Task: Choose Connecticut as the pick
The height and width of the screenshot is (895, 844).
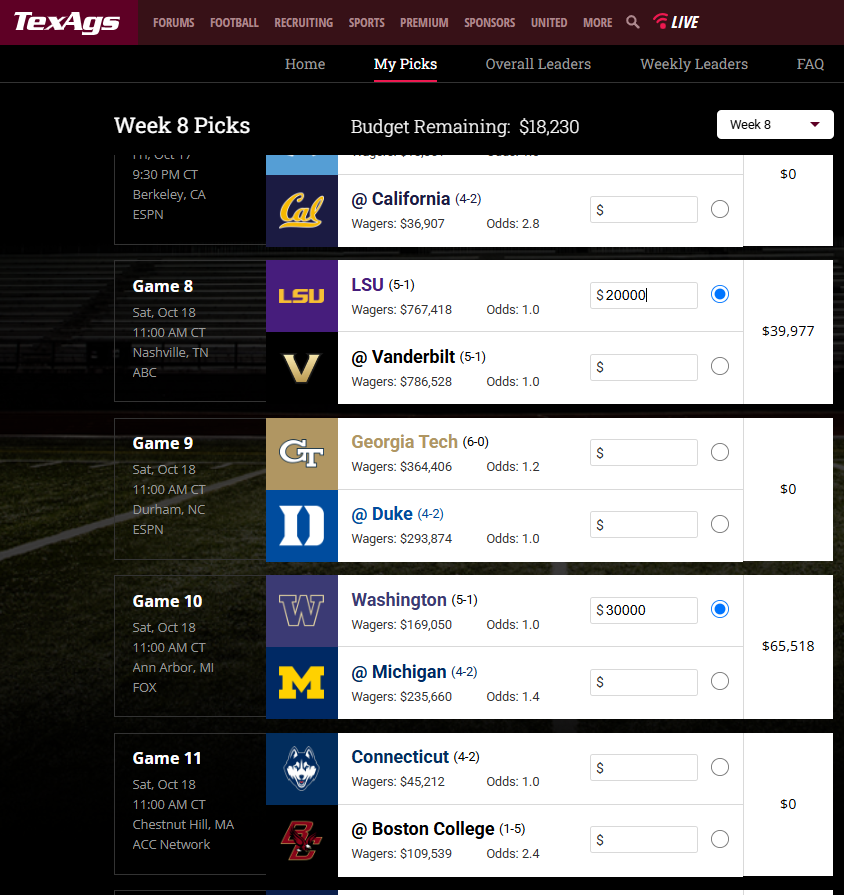Action: (720, 767)
